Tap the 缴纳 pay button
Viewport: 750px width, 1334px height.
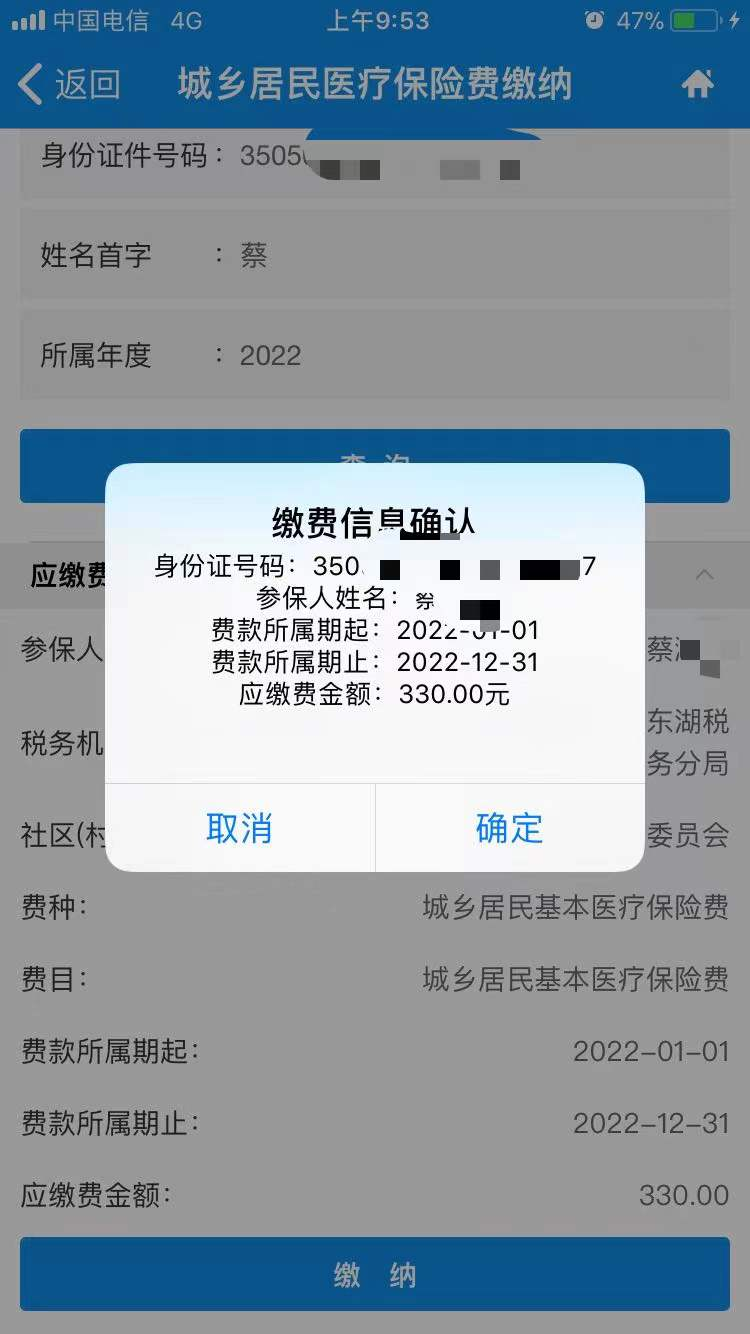tap(375, 1275)
